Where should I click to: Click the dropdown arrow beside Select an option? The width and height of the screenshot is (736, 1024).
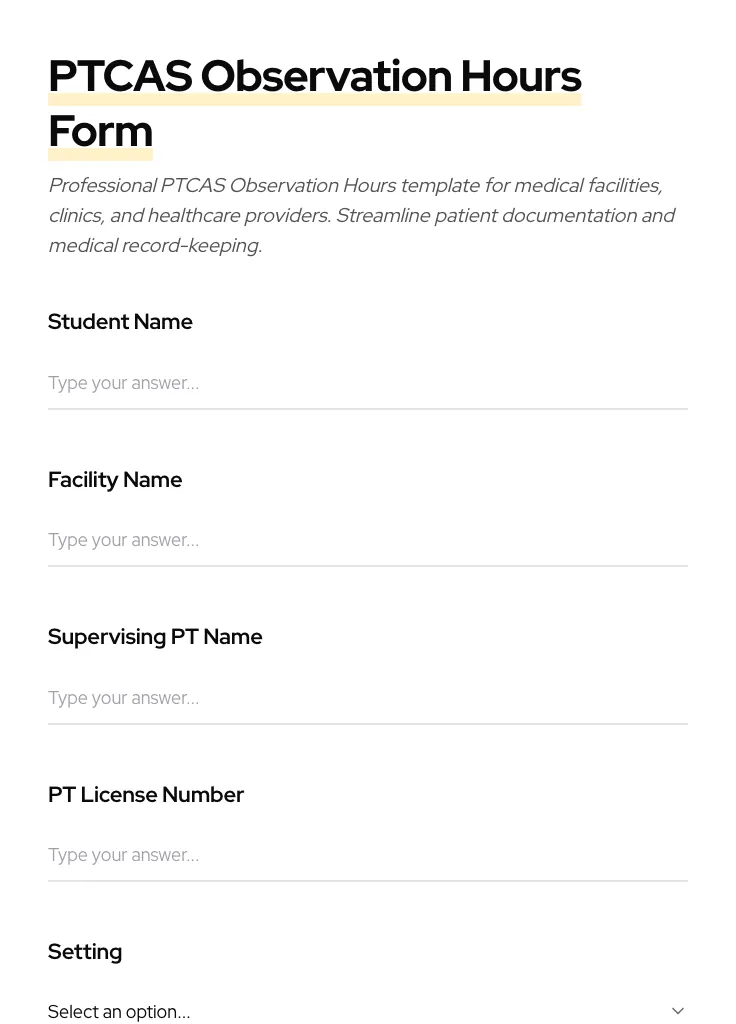(678, 1010)
